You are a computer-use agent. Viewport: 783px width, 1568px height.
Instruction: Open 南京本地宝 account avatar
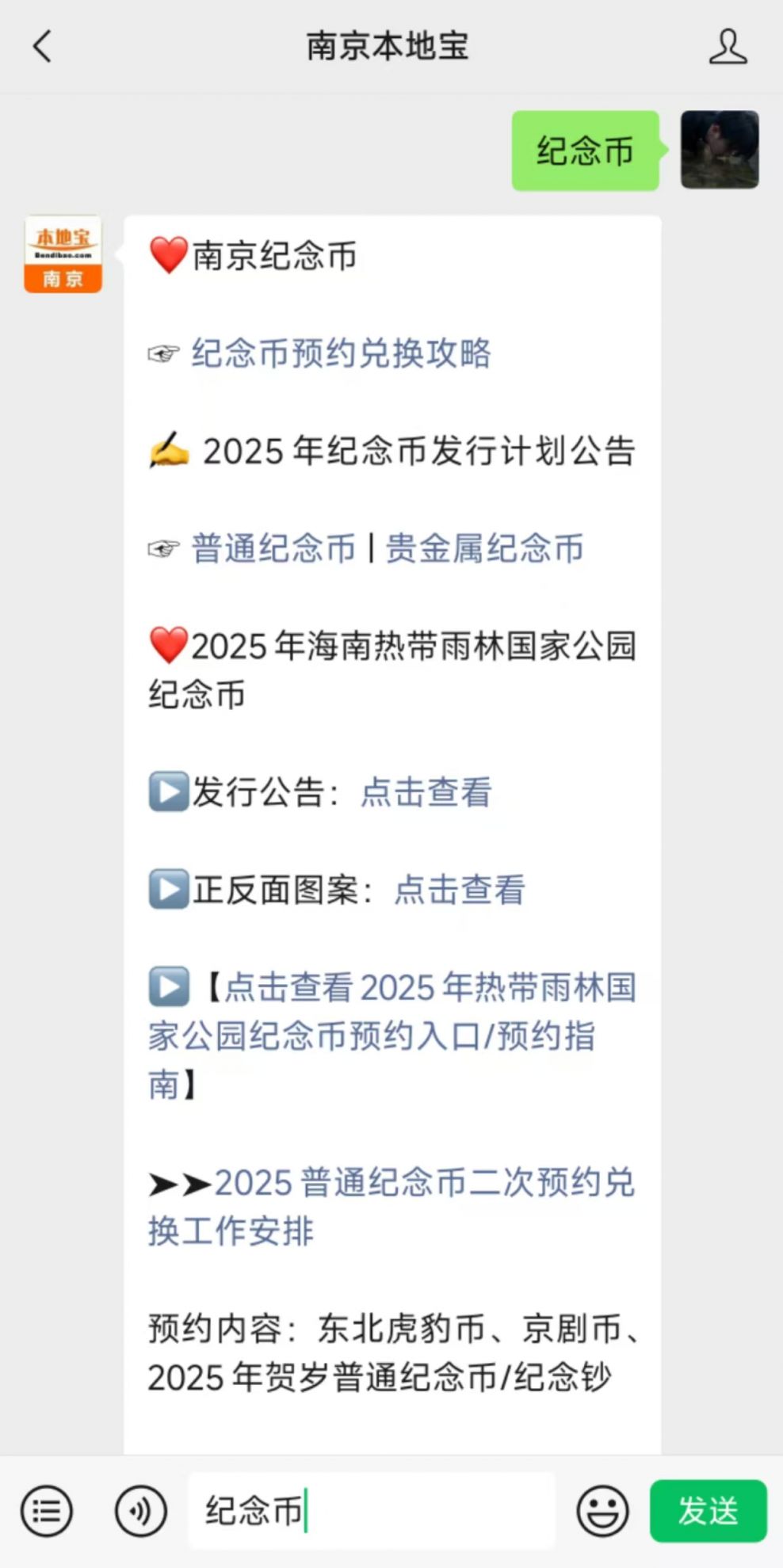click(63, 254)
